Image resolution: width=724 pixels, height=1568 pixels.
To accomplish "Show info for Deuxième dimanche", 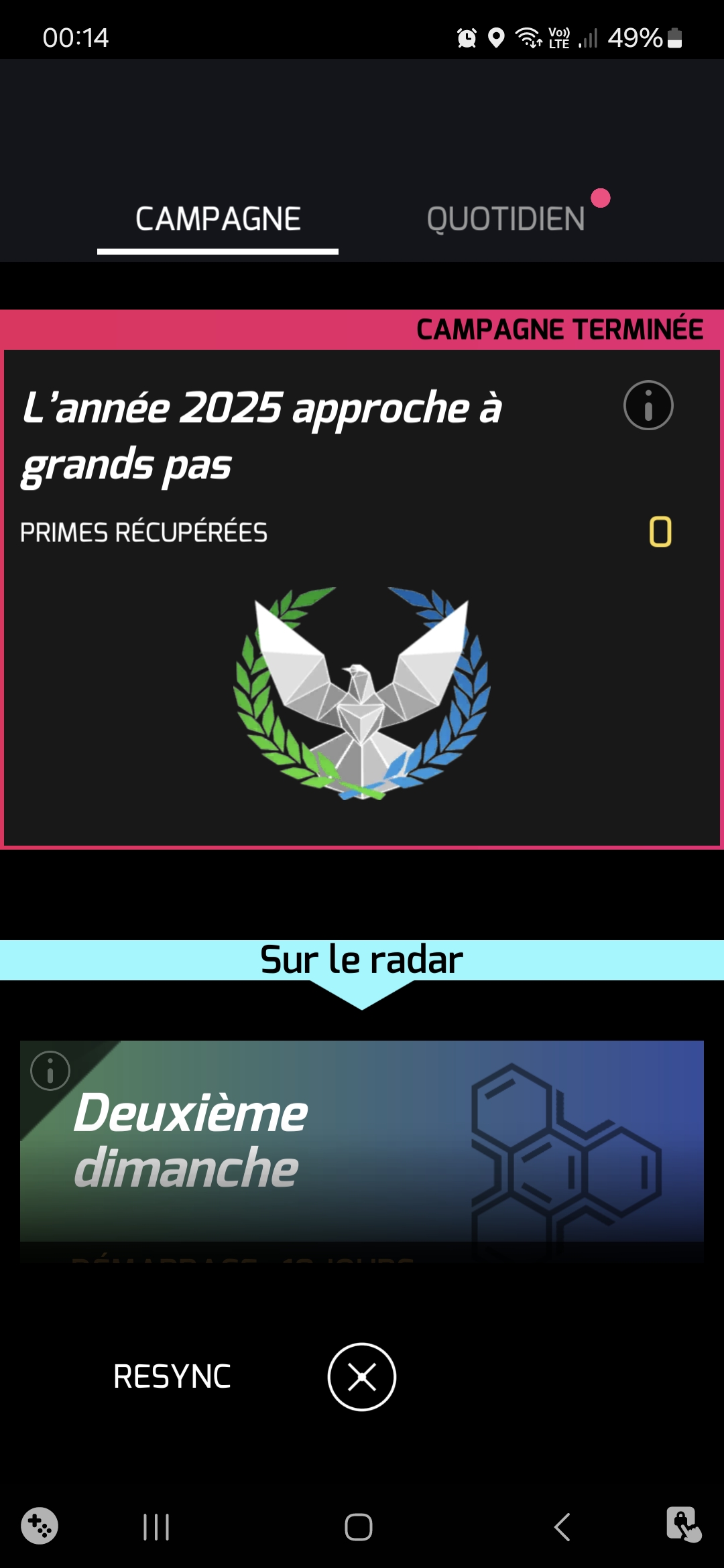I will coord(50,1070).
